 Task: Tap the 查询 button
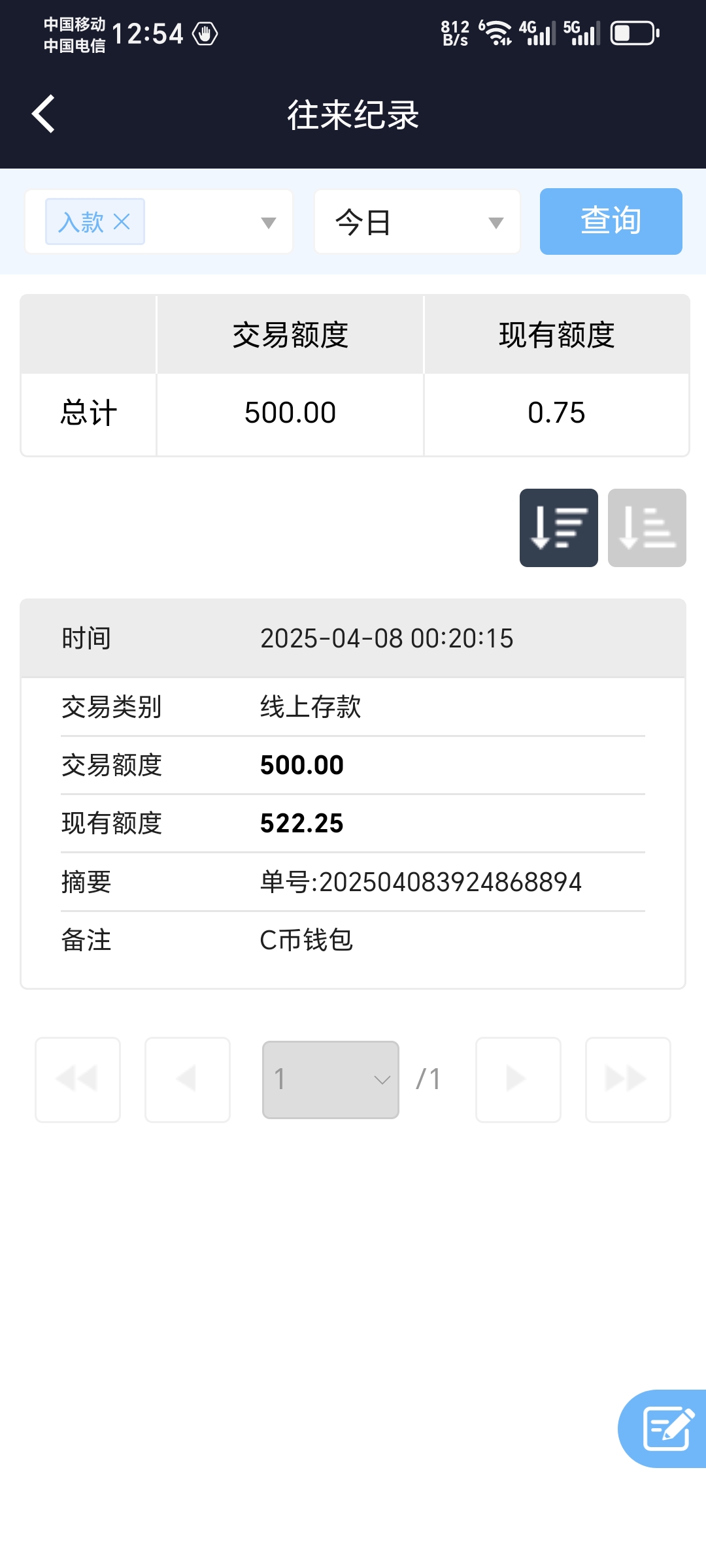(x=611, y=221)
